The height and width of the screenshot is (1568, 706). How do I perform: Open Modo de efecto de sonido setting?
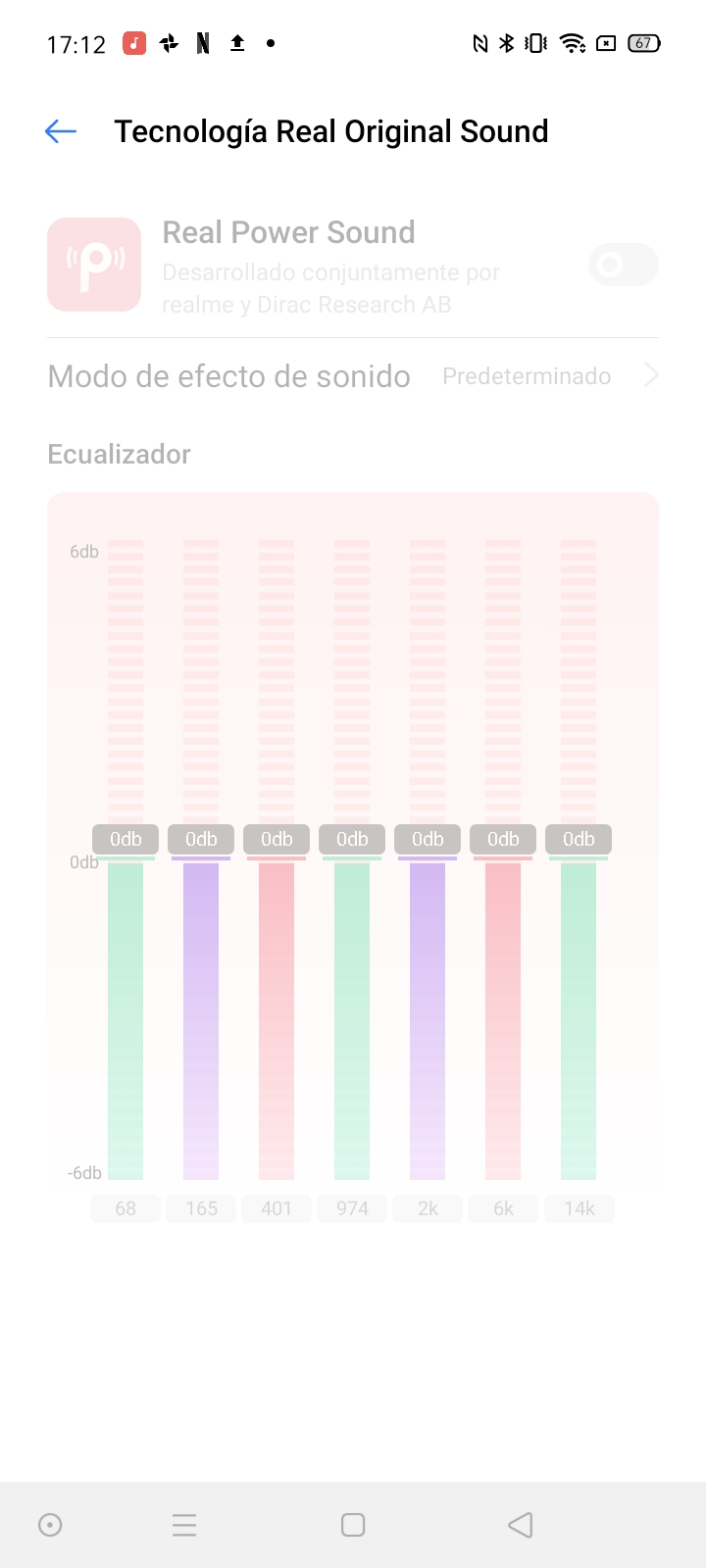tap(353, 376)
